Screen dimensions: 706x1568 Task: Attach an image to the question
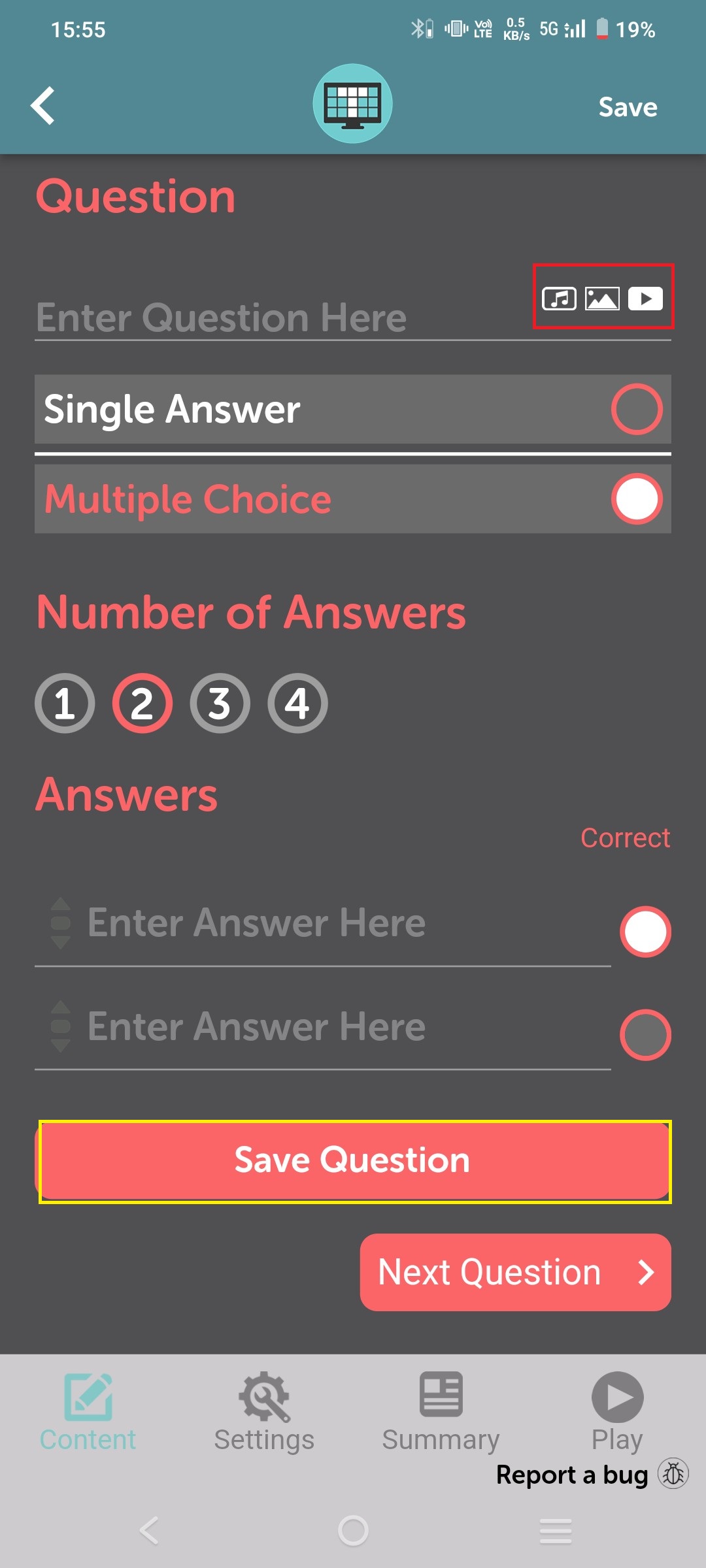pos(602,299)
